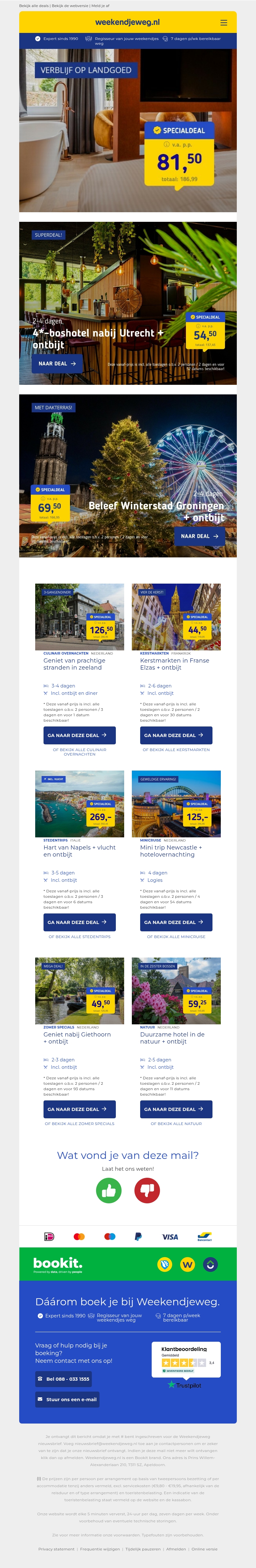Rate this mail with thumbs up
This screenshot has width=256, height=1568.
(x=108, y=1190)
